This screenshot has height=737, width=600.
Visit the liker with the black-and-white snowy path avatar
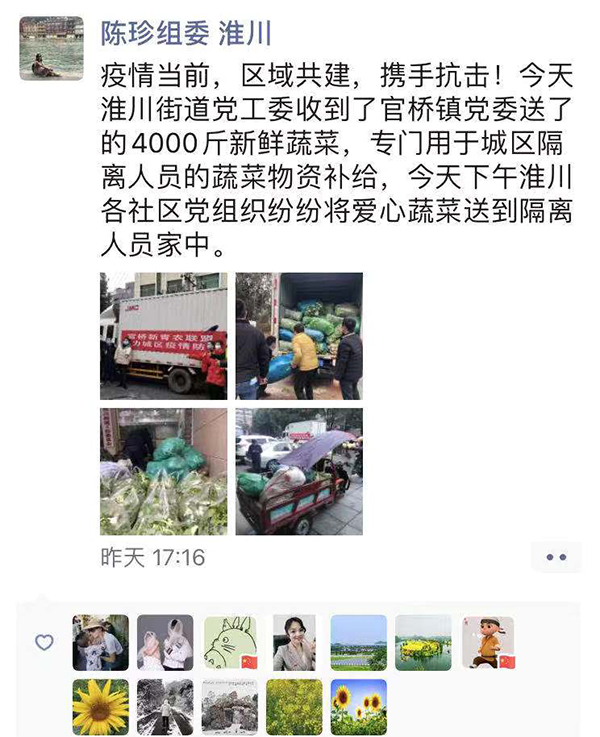pyautogui.click(x=165, y=707)
